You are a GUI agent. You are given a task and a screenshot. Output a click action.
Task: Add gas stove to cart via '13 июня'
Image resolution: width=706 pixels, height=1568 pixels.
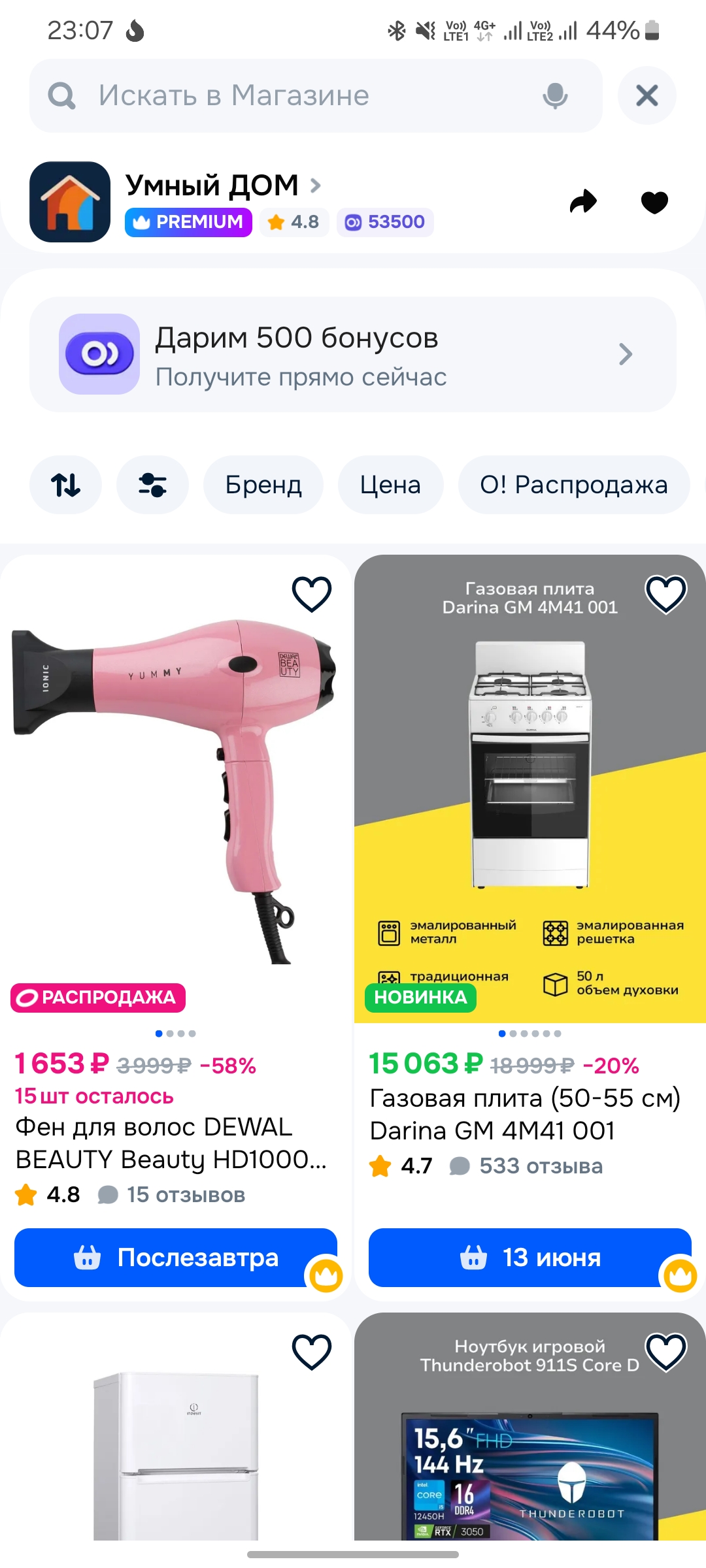[529, 1258]
